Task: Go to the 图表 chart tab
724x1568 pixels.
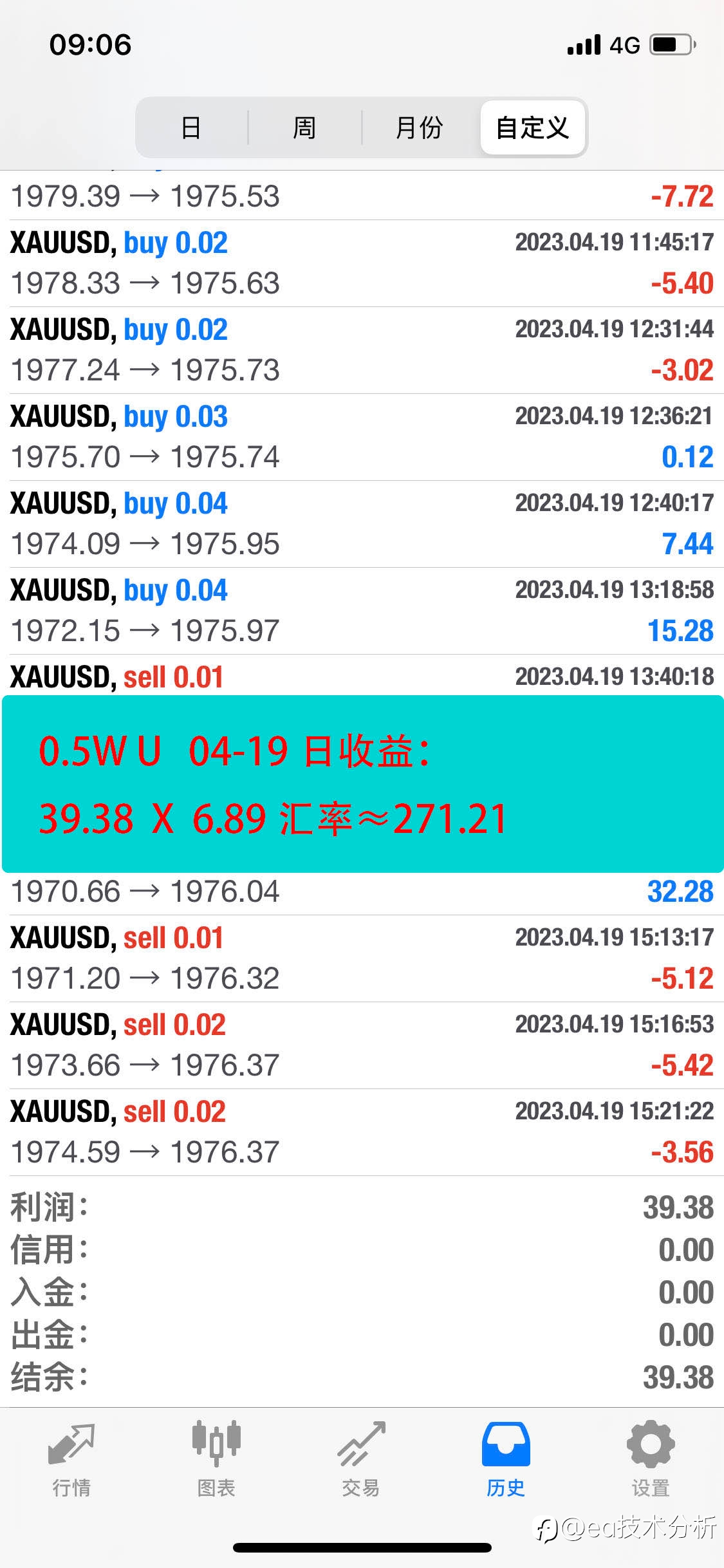Action: 216,1459
